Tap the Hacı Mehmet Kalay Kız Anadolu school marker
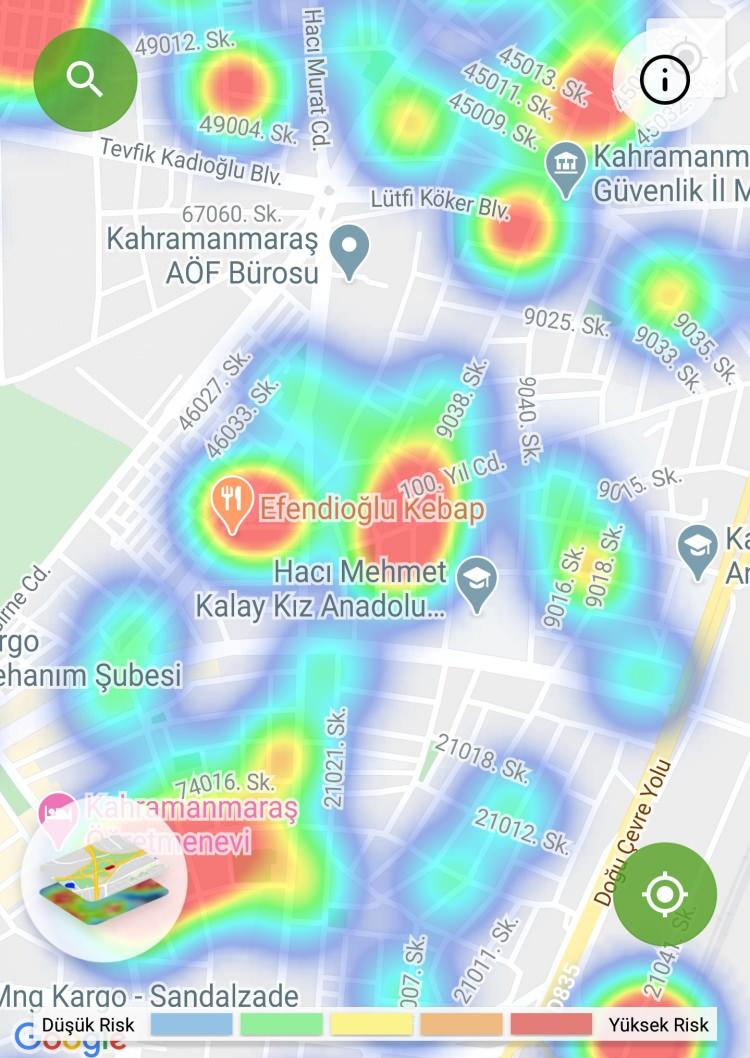Screen dimensions: 750x1058 (x=477, y=583)
